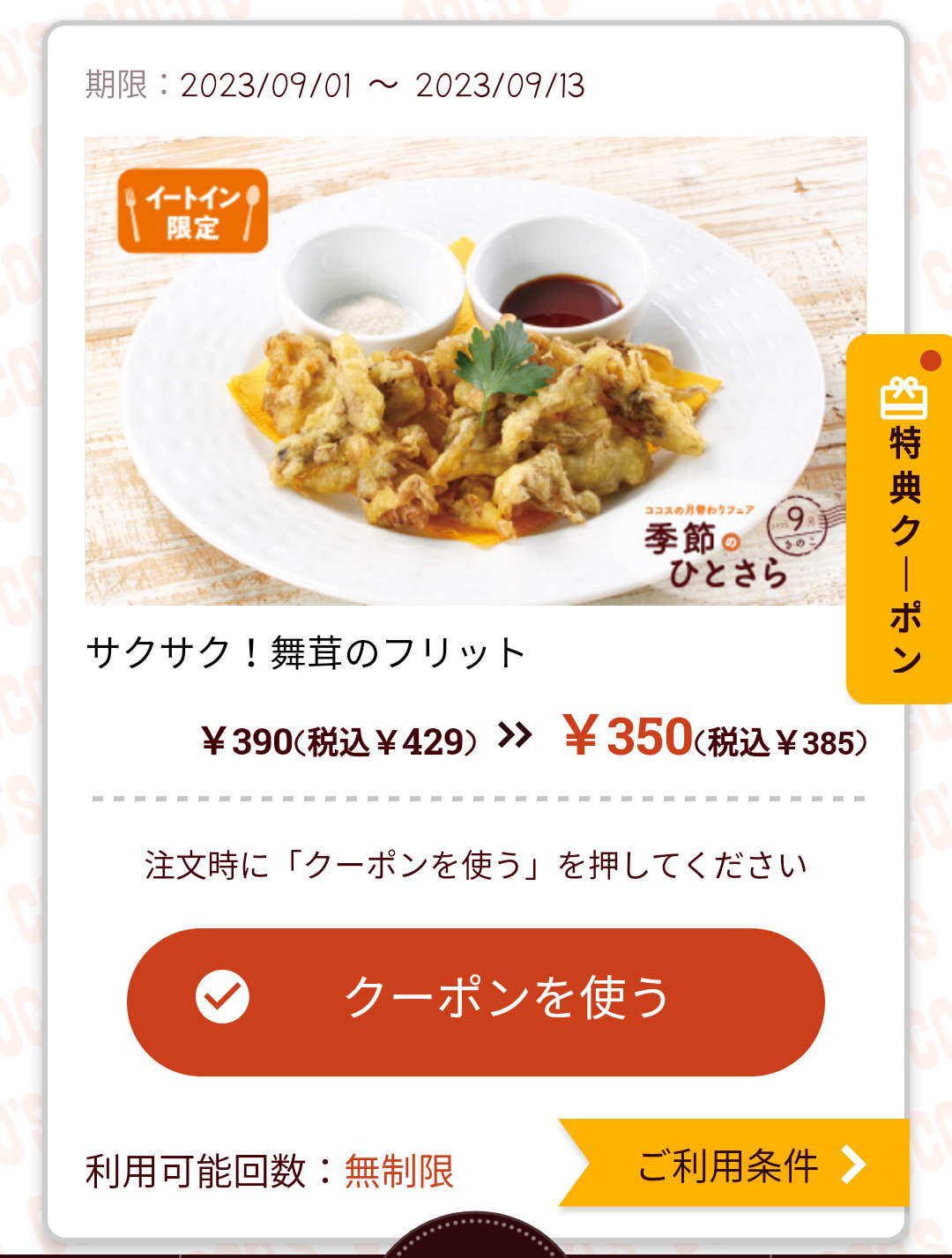The height and width of the screenshot is (1258, 952).
Task: Open the 特典クーポン side tab
Action: [x=903, y=520]
